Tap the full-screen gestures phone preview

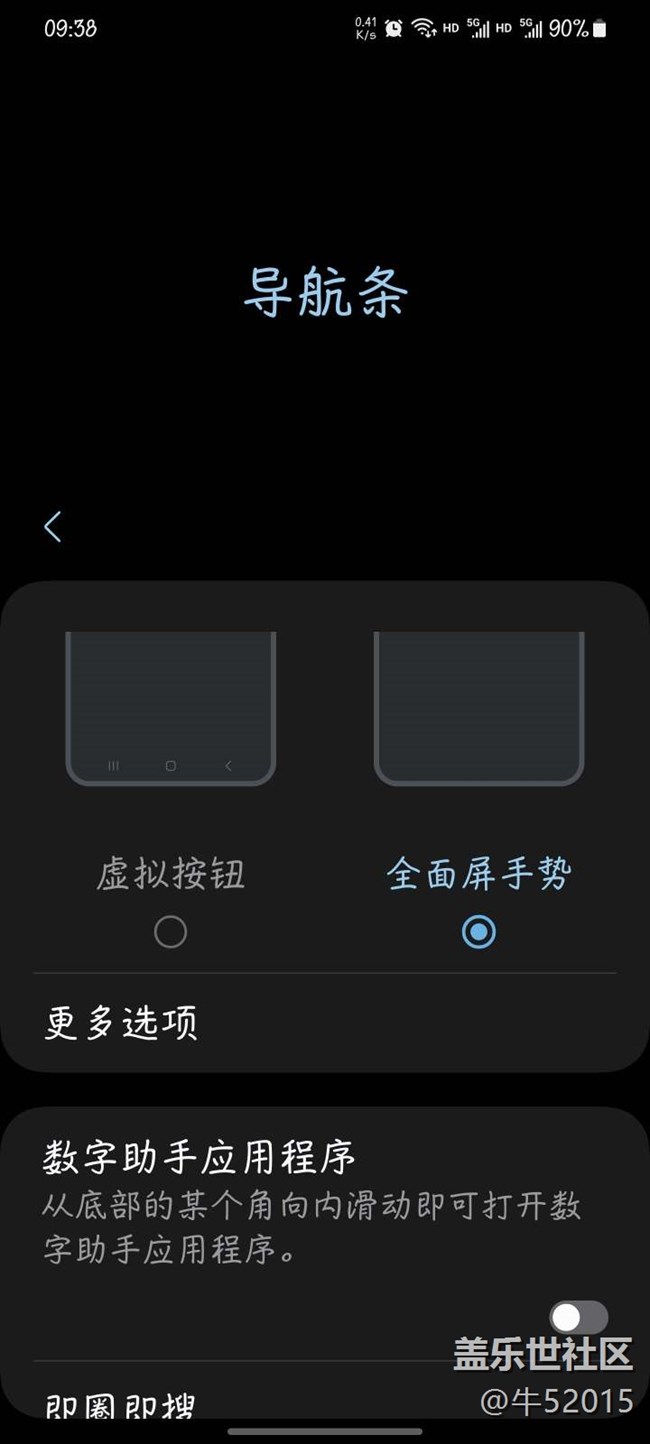click(478, 708)
